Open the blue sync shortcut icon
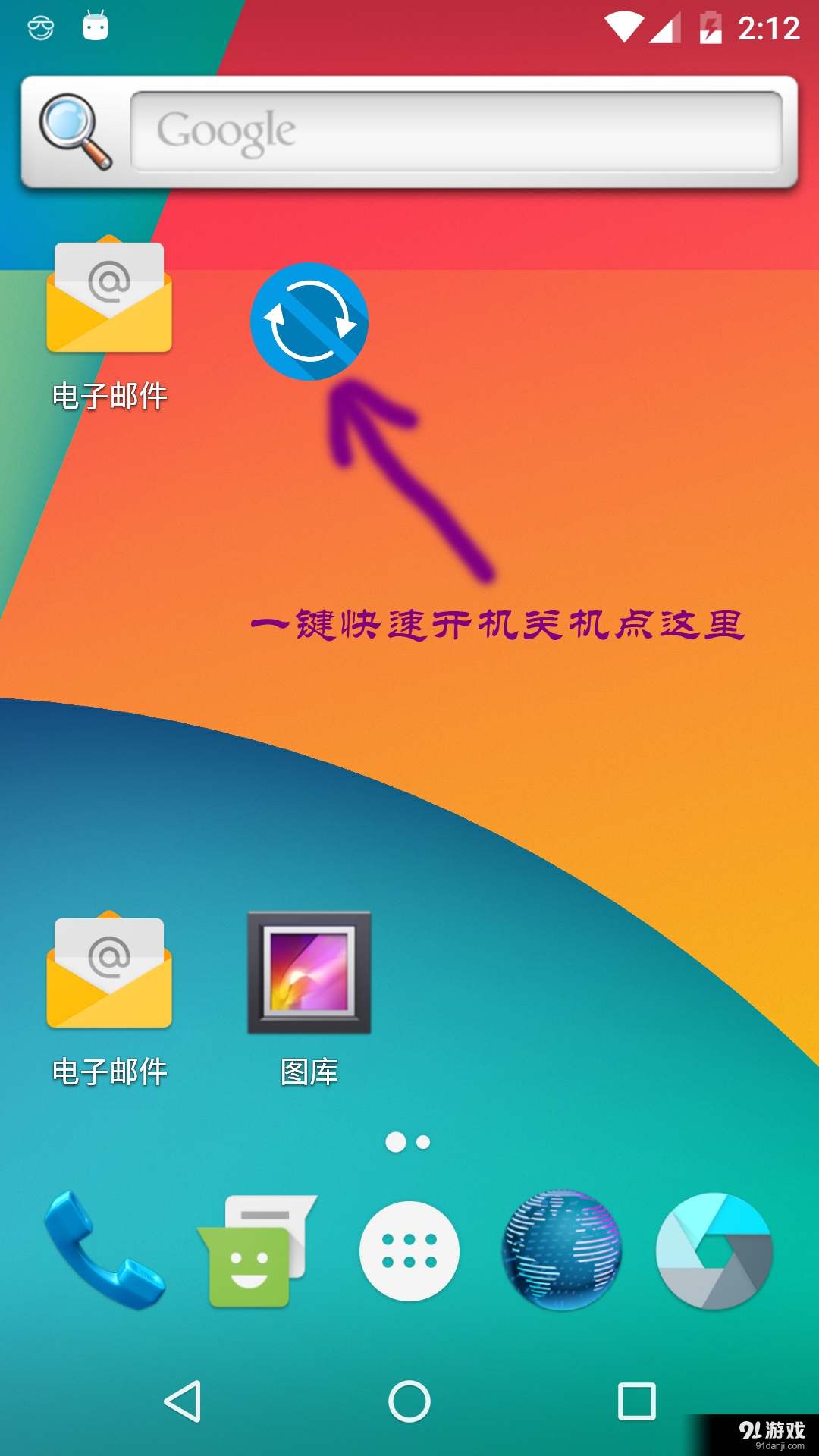 (309, 322)
